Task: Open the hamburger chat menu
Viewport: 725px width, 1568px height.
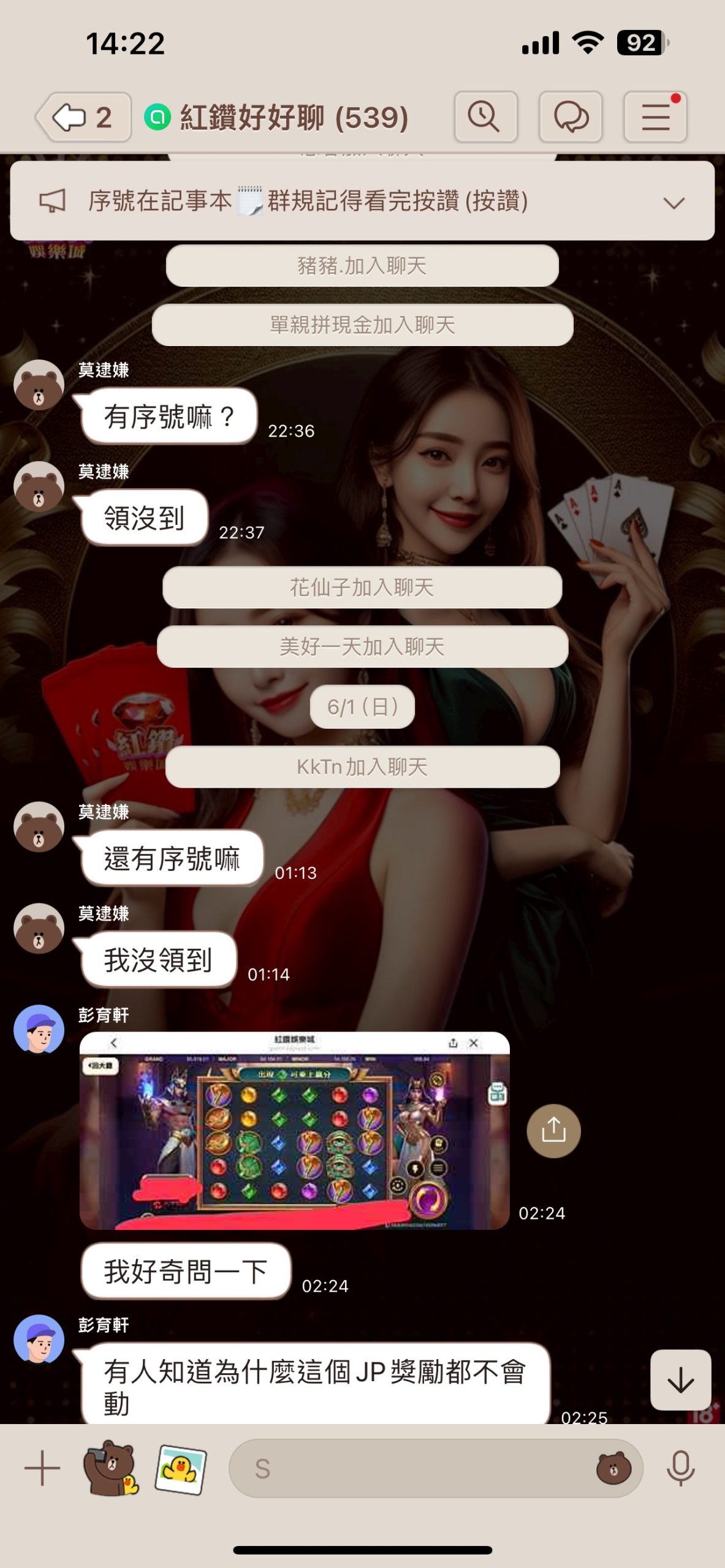Action: (x=655, y=116)
